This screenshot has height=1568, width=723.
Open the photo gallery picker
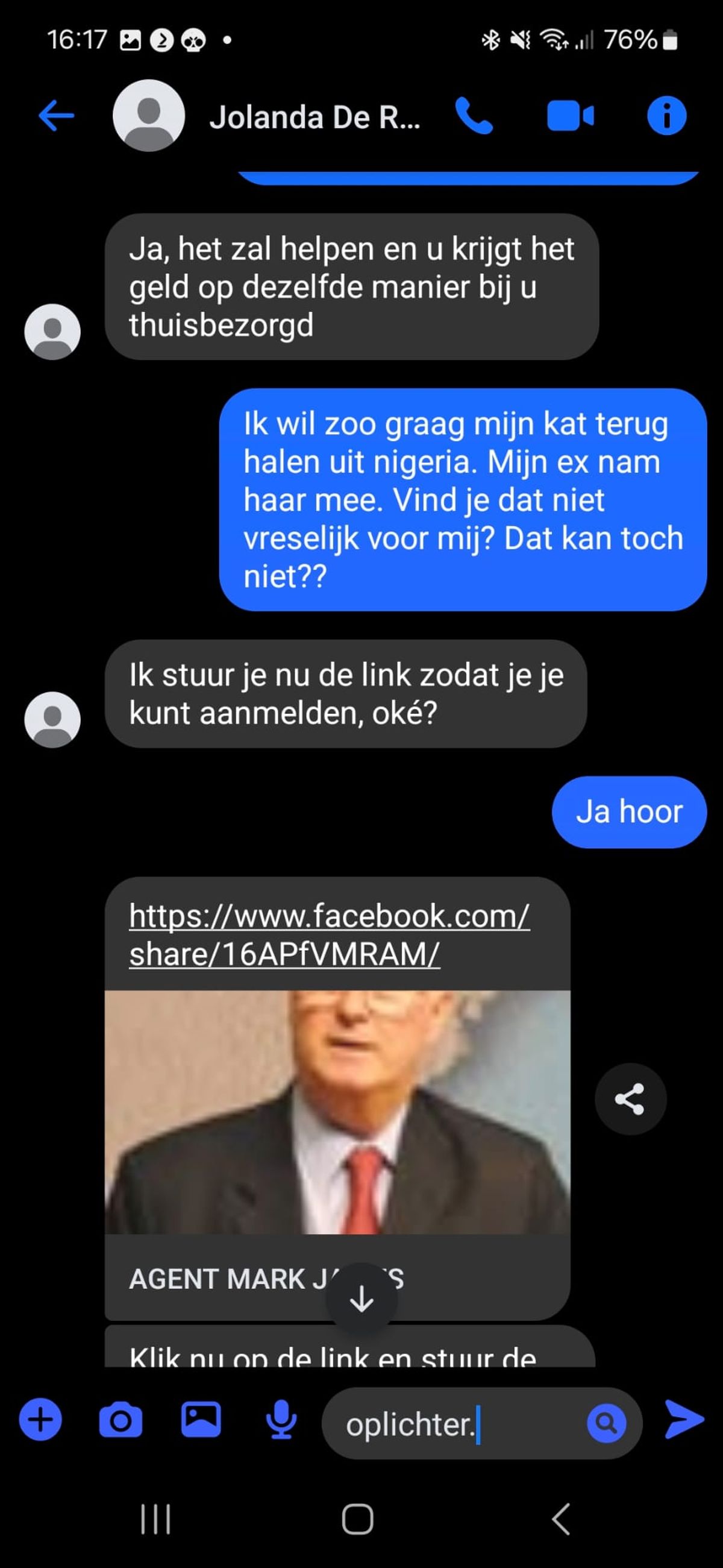(201, 1420)
